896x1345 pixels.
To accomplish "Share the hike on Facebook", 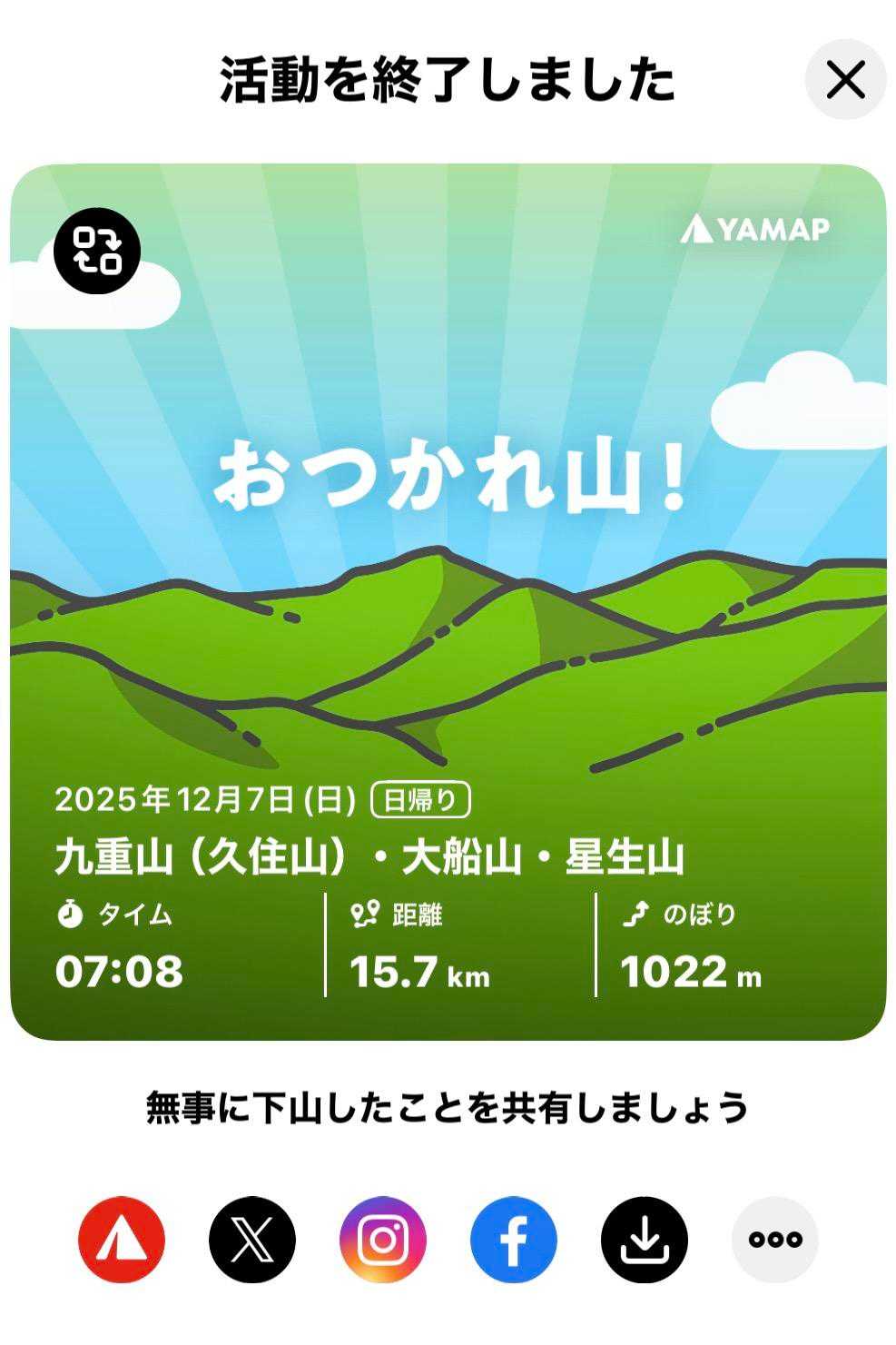I will (514, 1239).
